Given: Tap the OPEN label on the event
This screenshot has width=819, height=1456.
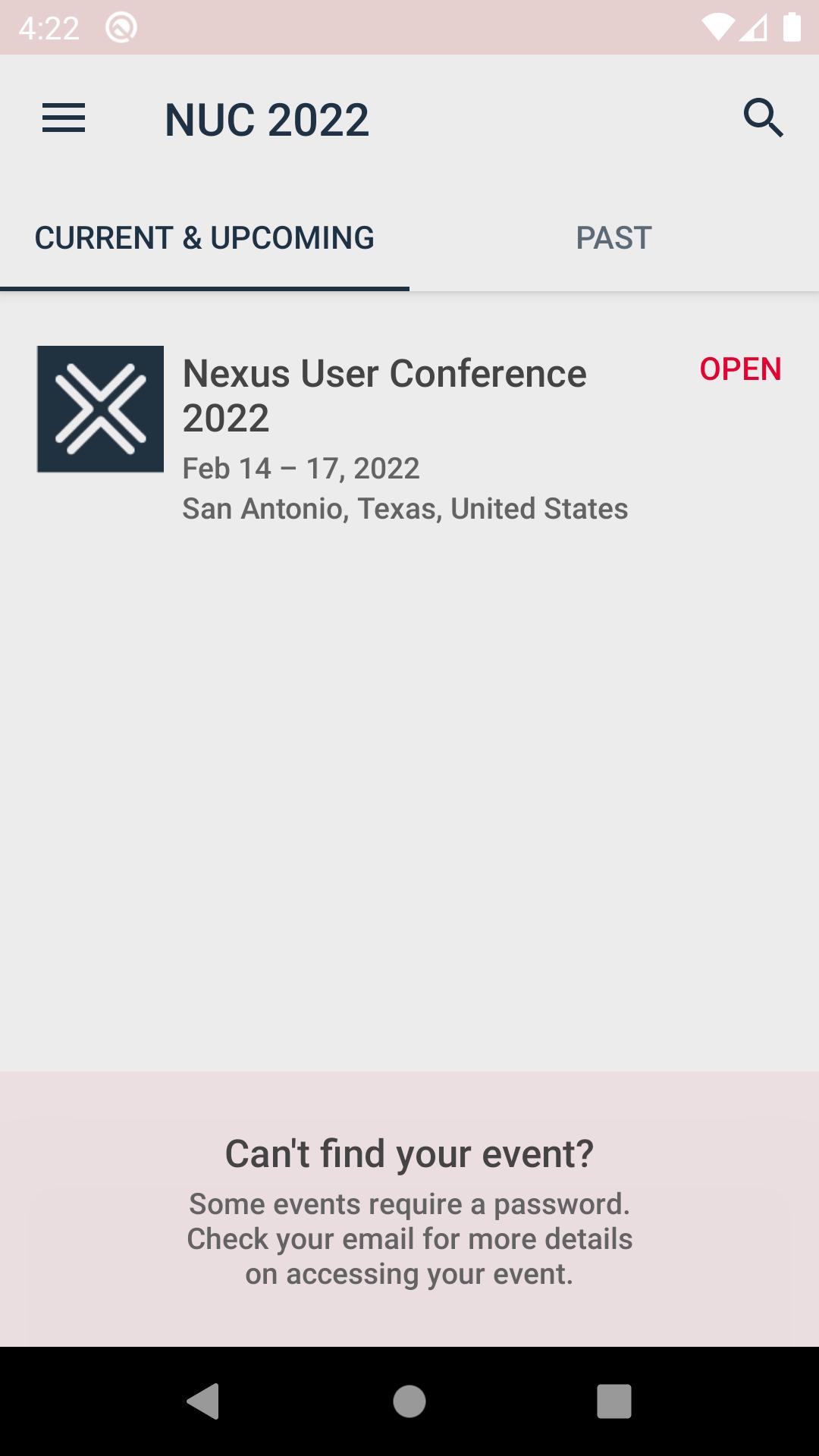Looking at the screenshot, I should click(740, 369).
